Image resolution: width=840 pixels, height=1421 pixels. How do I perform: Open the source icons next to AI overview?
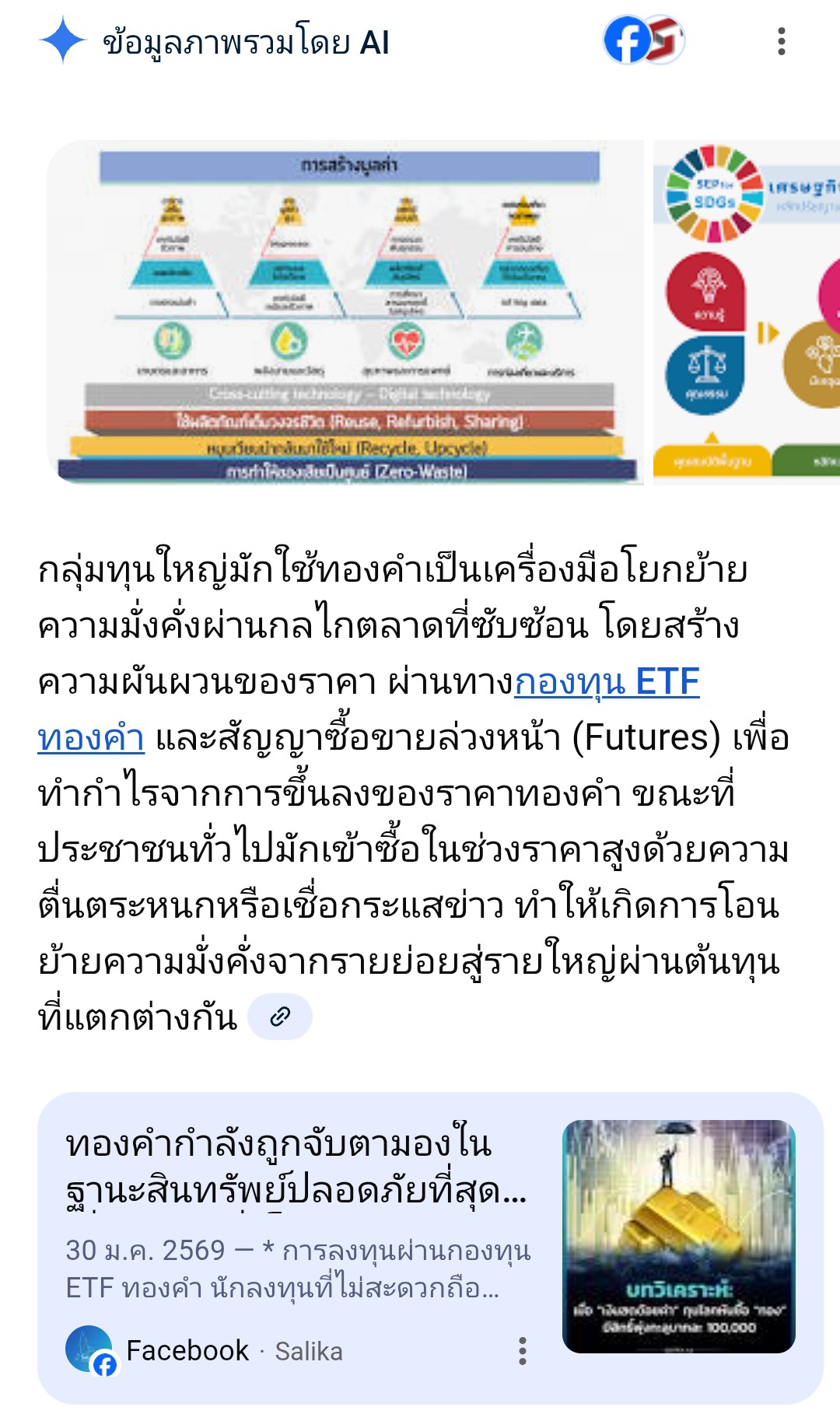[x=644, y=40]
